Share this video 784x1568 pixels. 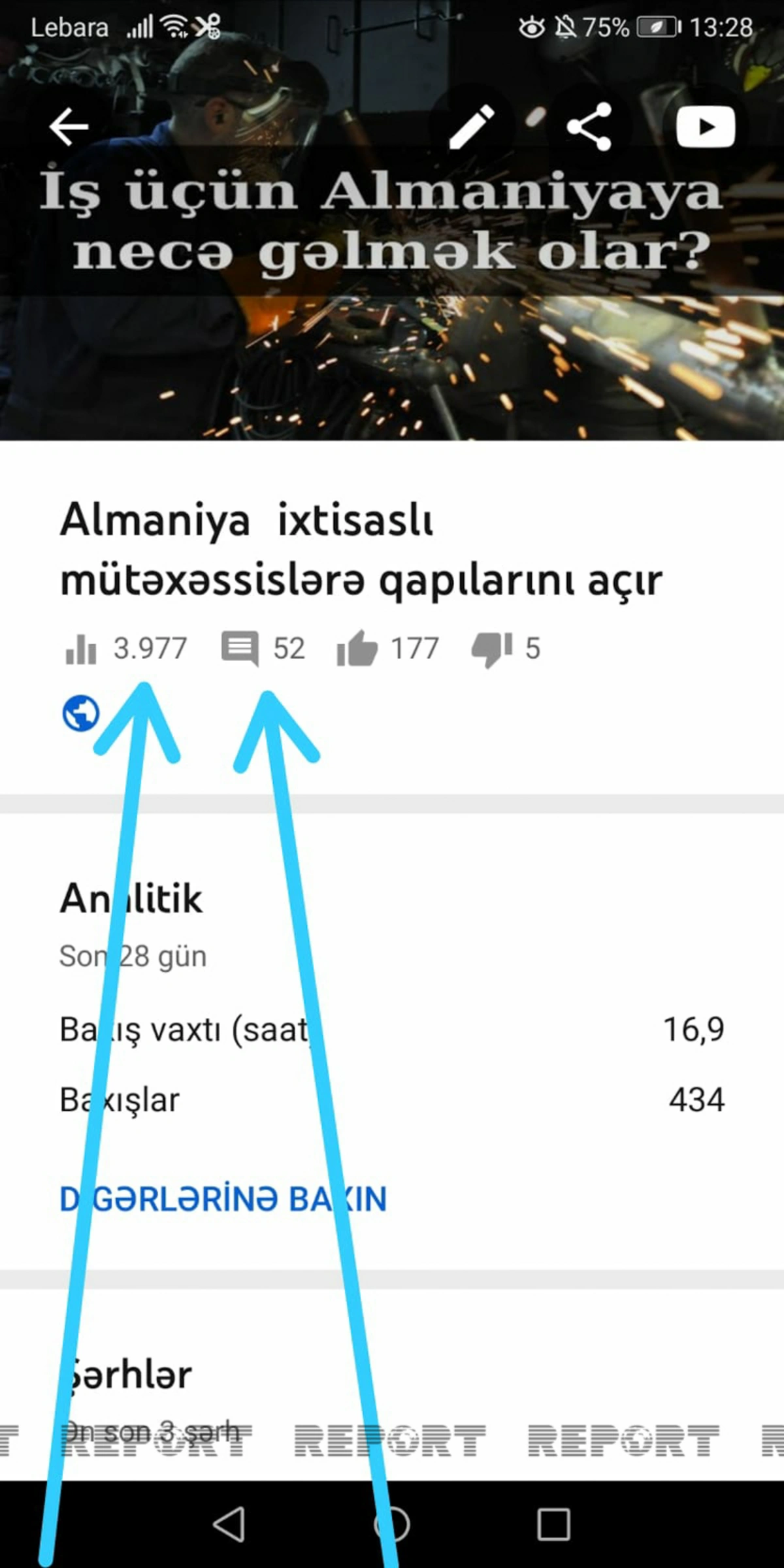589,126
